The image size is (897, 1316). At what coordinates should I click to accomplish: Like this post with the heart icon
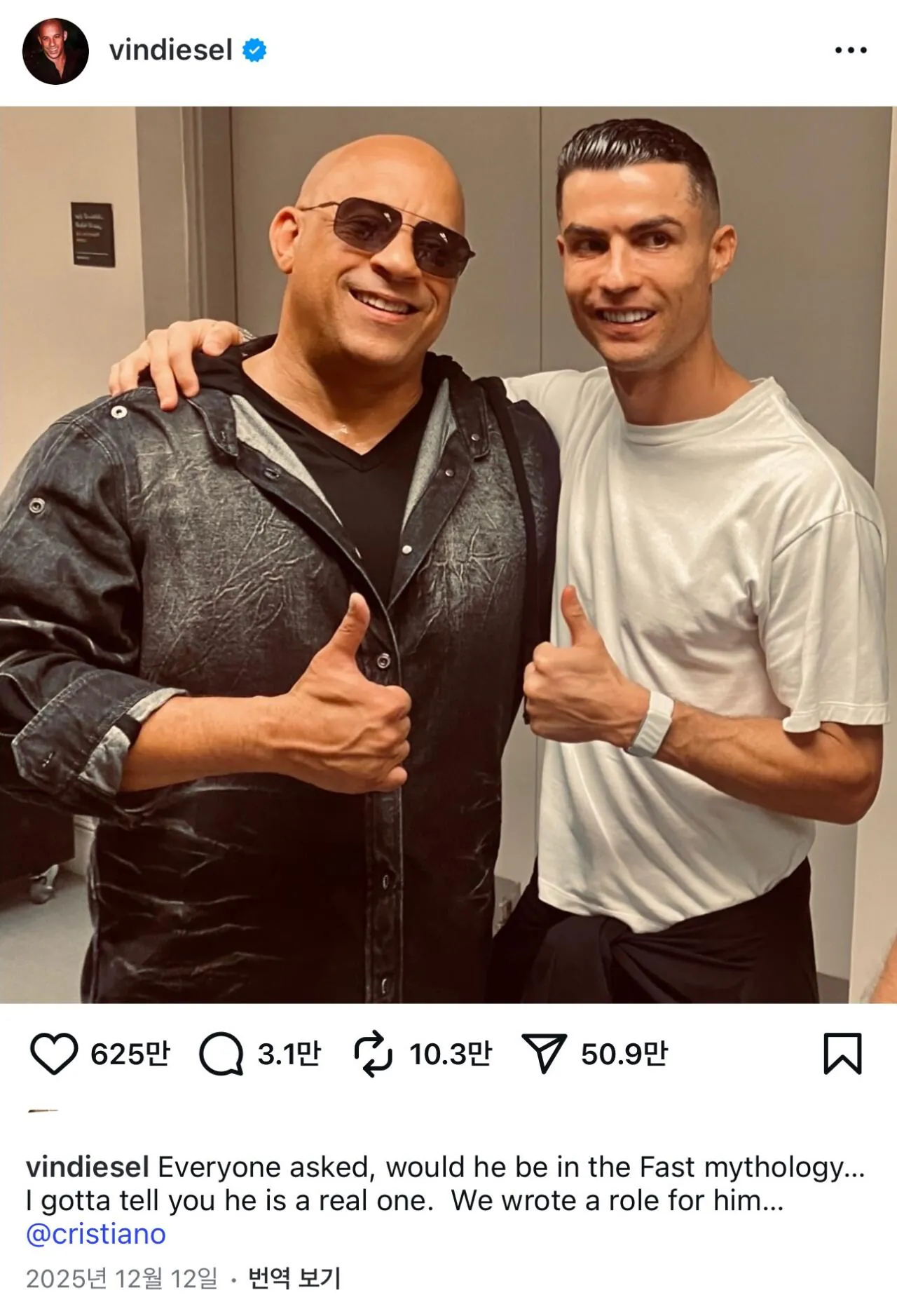(53, 1053)
